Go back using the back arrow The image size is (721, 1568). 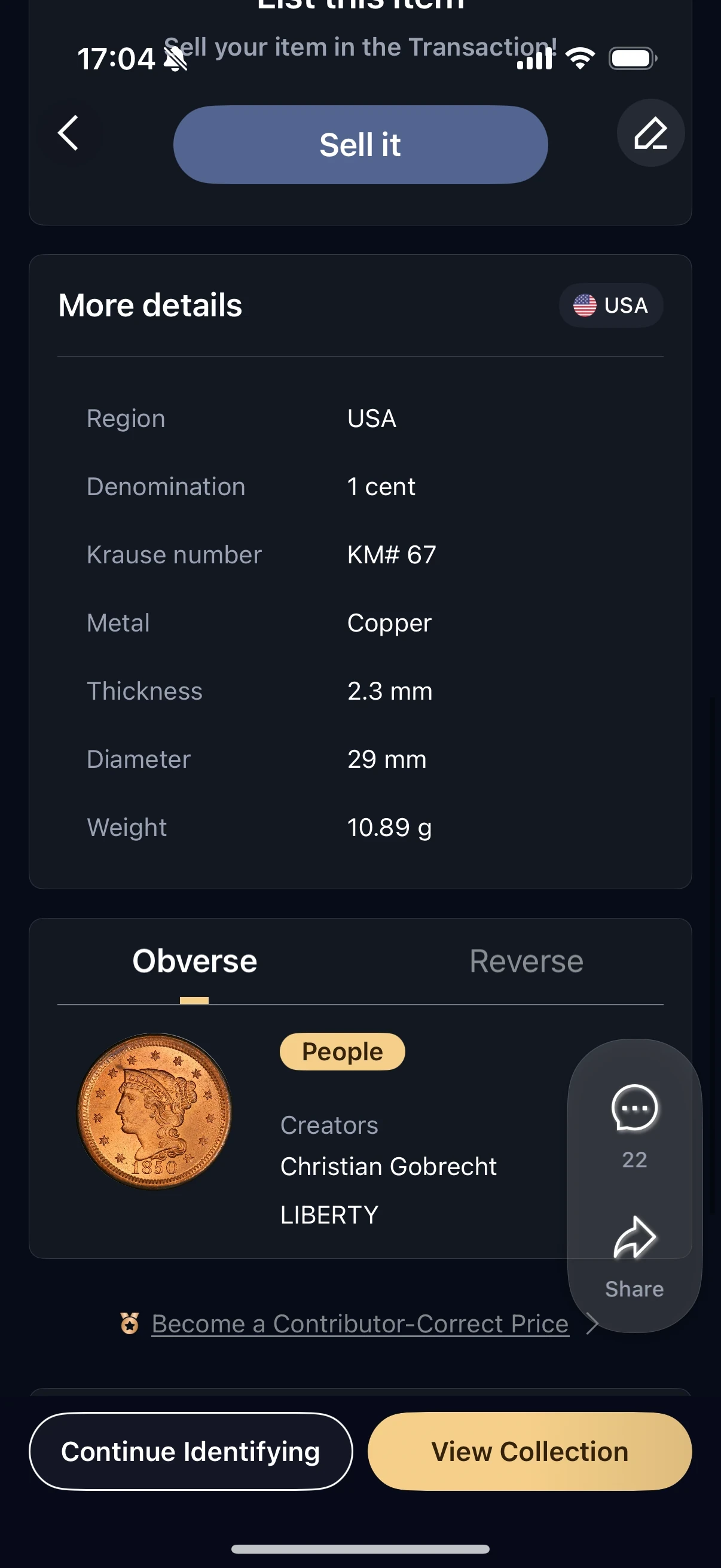tap(68, 133)
